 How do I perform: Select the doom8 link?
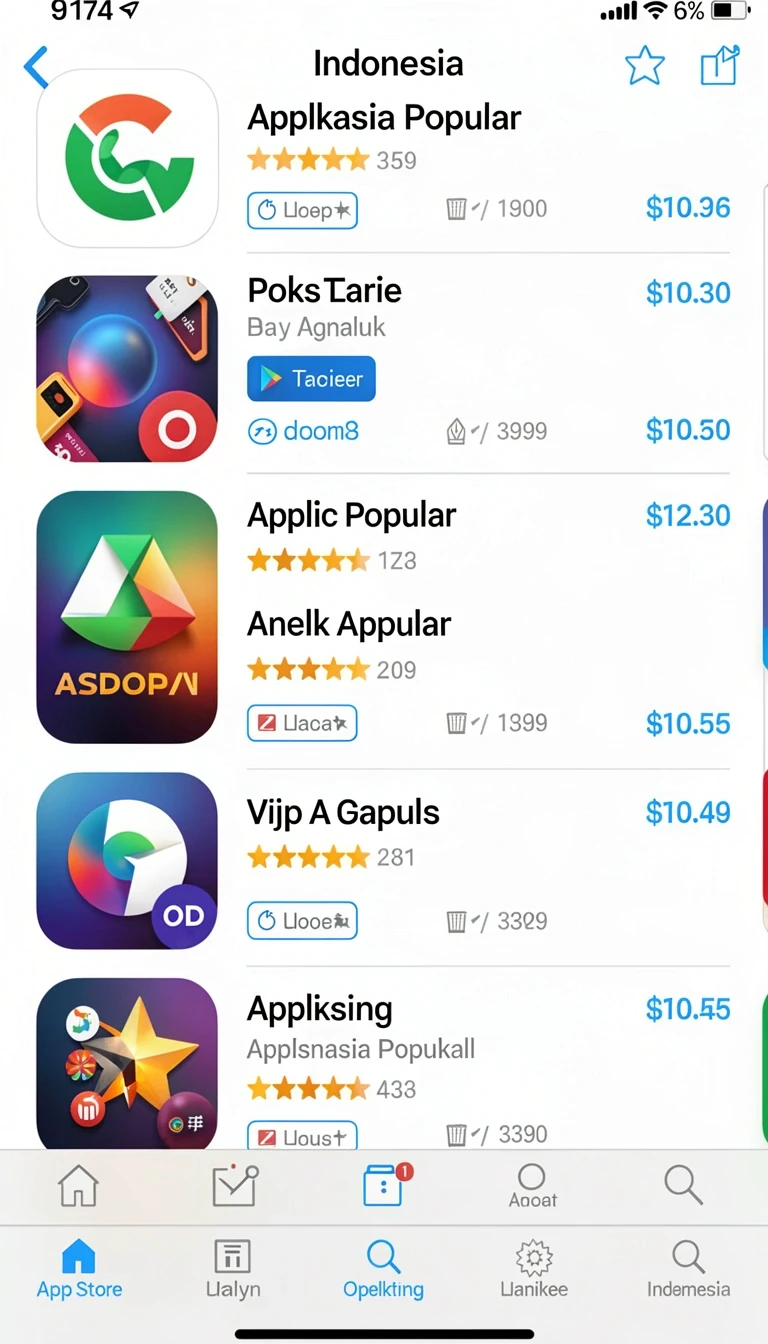(x=303, y=431)
